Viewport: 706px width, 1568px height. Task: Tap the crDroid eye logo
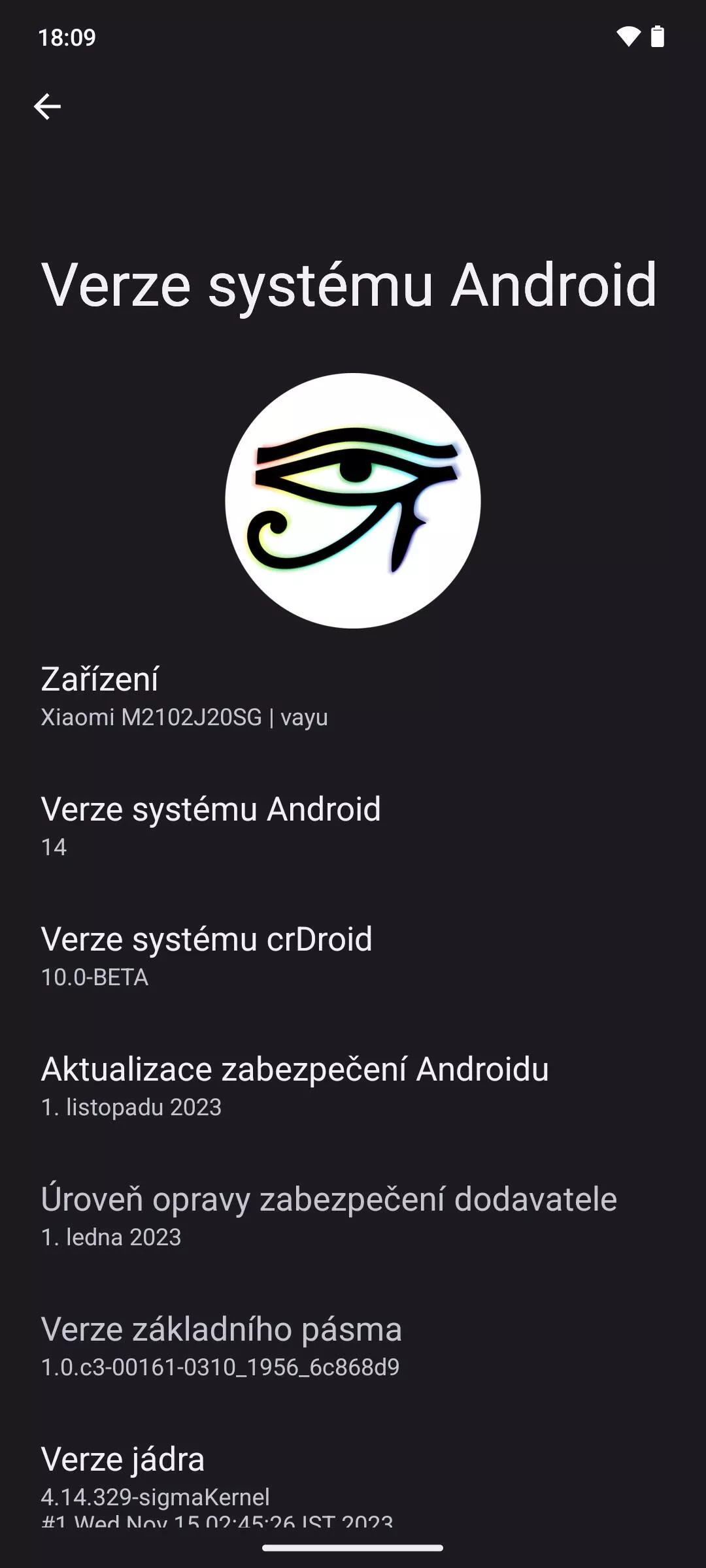click(x=353, y=501)
